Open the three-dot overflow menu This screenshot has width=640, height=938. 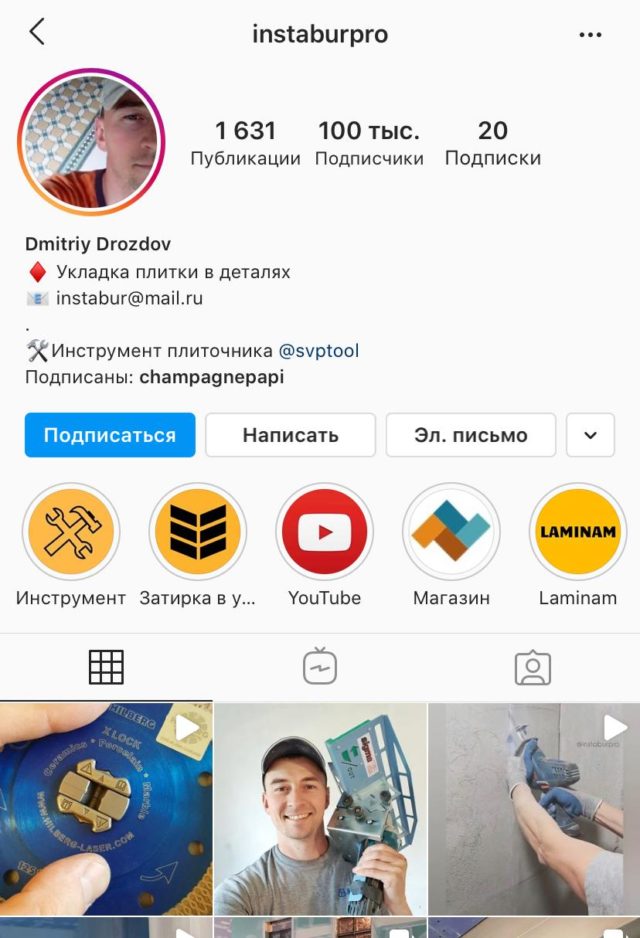[591, 34]
